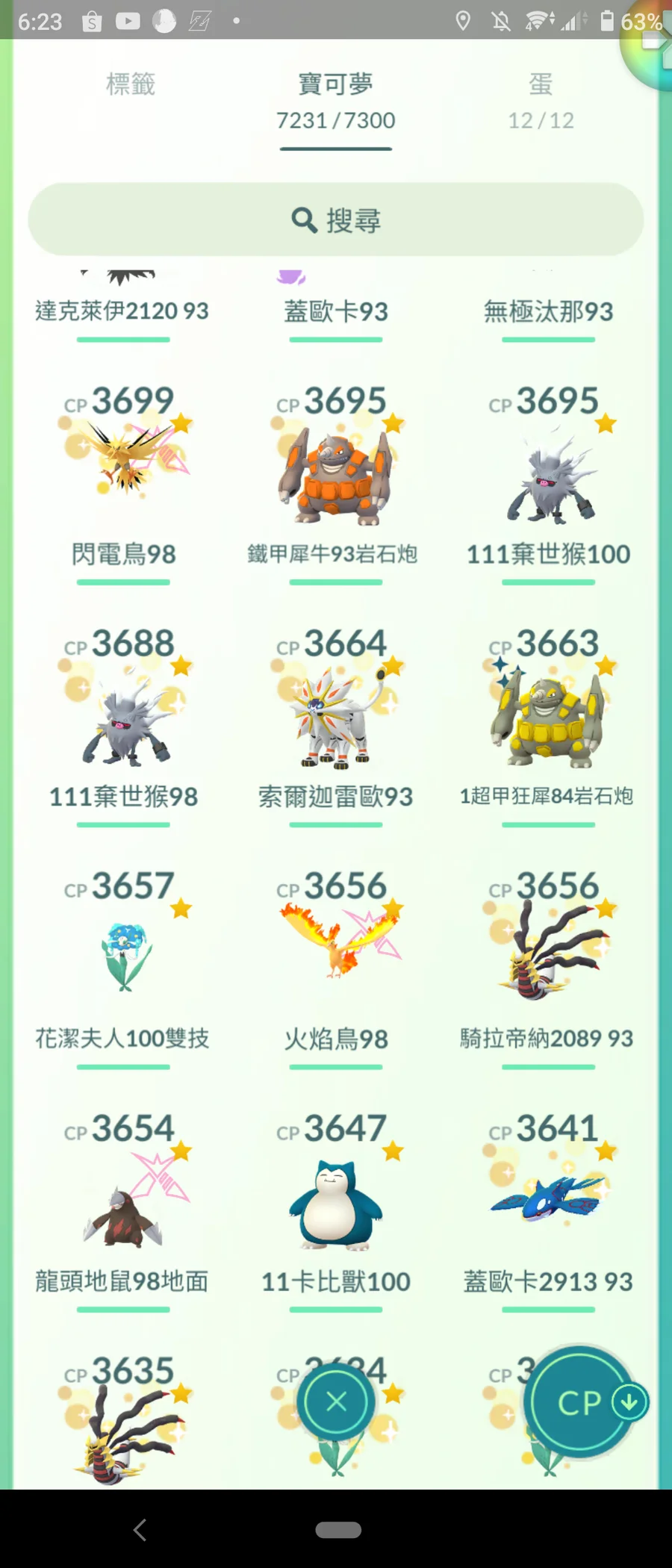Image resolution: width=672 pixels, height=1568 pixels.
Task: Tap the 搜尋 search bar
Action: click(336, 220)
